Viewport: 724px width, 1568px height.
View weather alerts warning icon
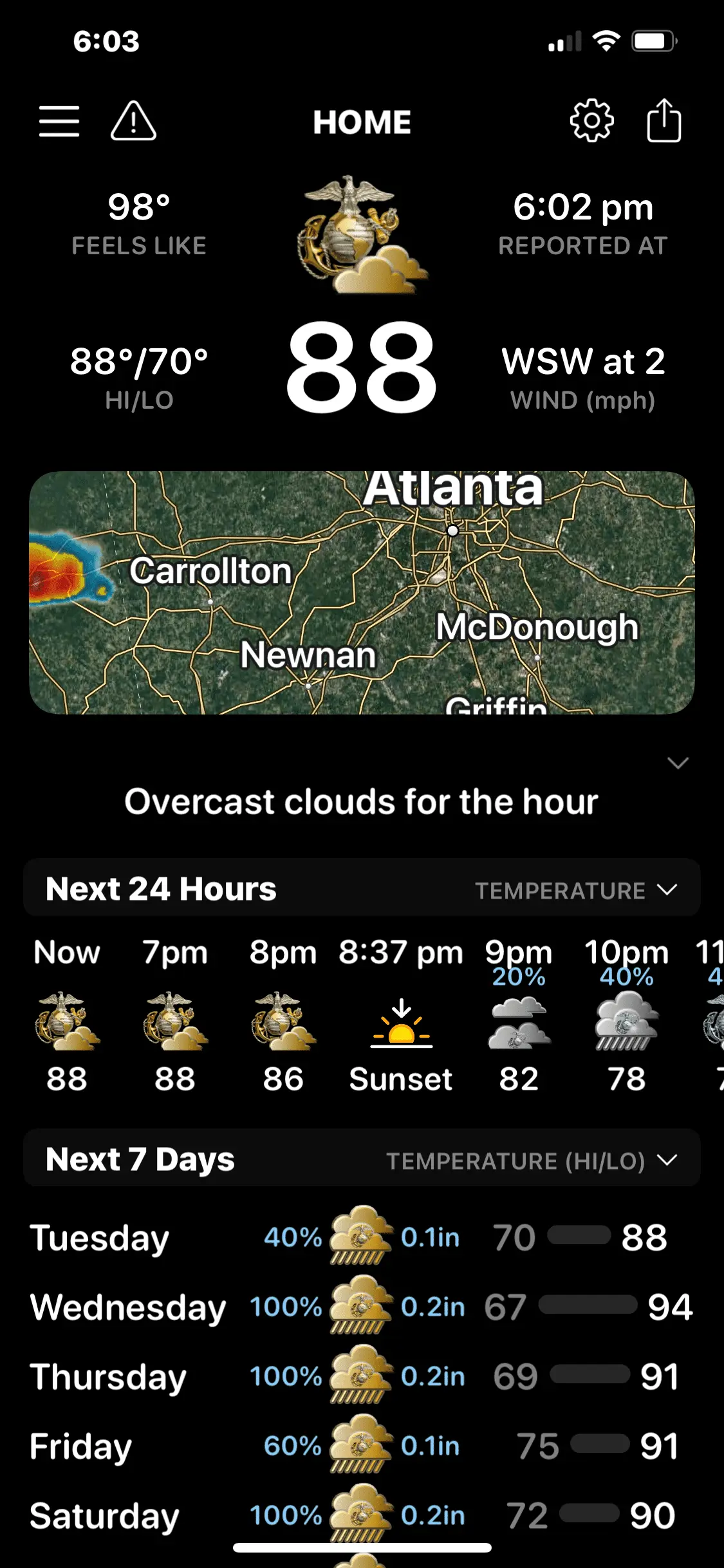point(133,121)
